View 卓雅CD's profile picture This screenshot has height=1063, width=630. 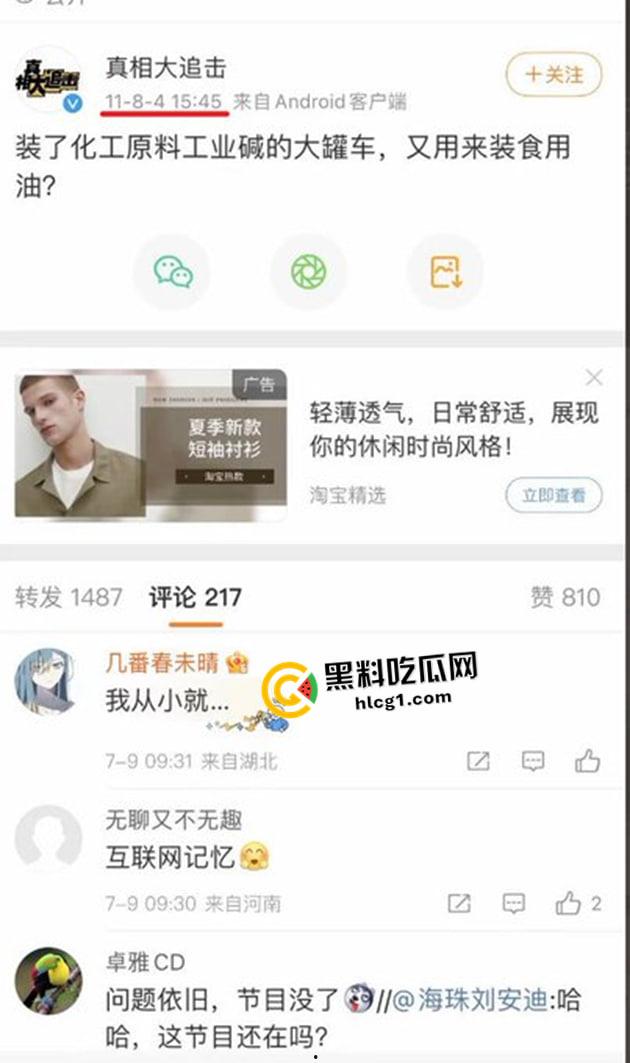[x=47, y=980]
